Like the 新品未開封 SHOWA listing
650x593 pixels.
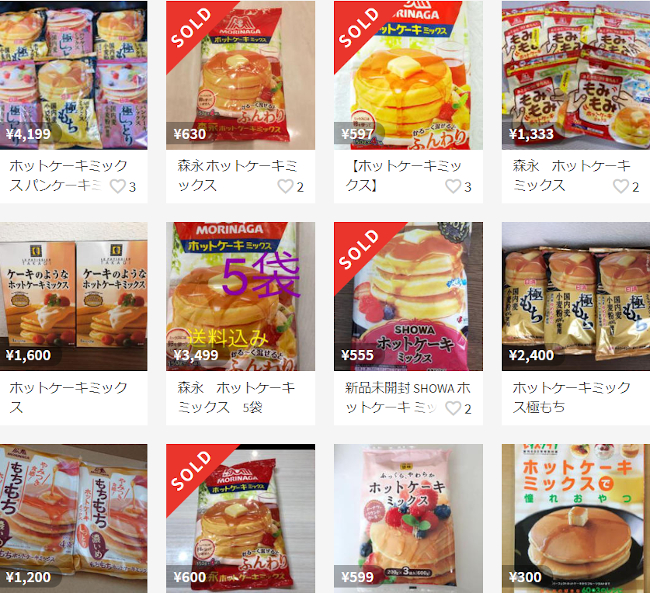[x=453, y=408]
